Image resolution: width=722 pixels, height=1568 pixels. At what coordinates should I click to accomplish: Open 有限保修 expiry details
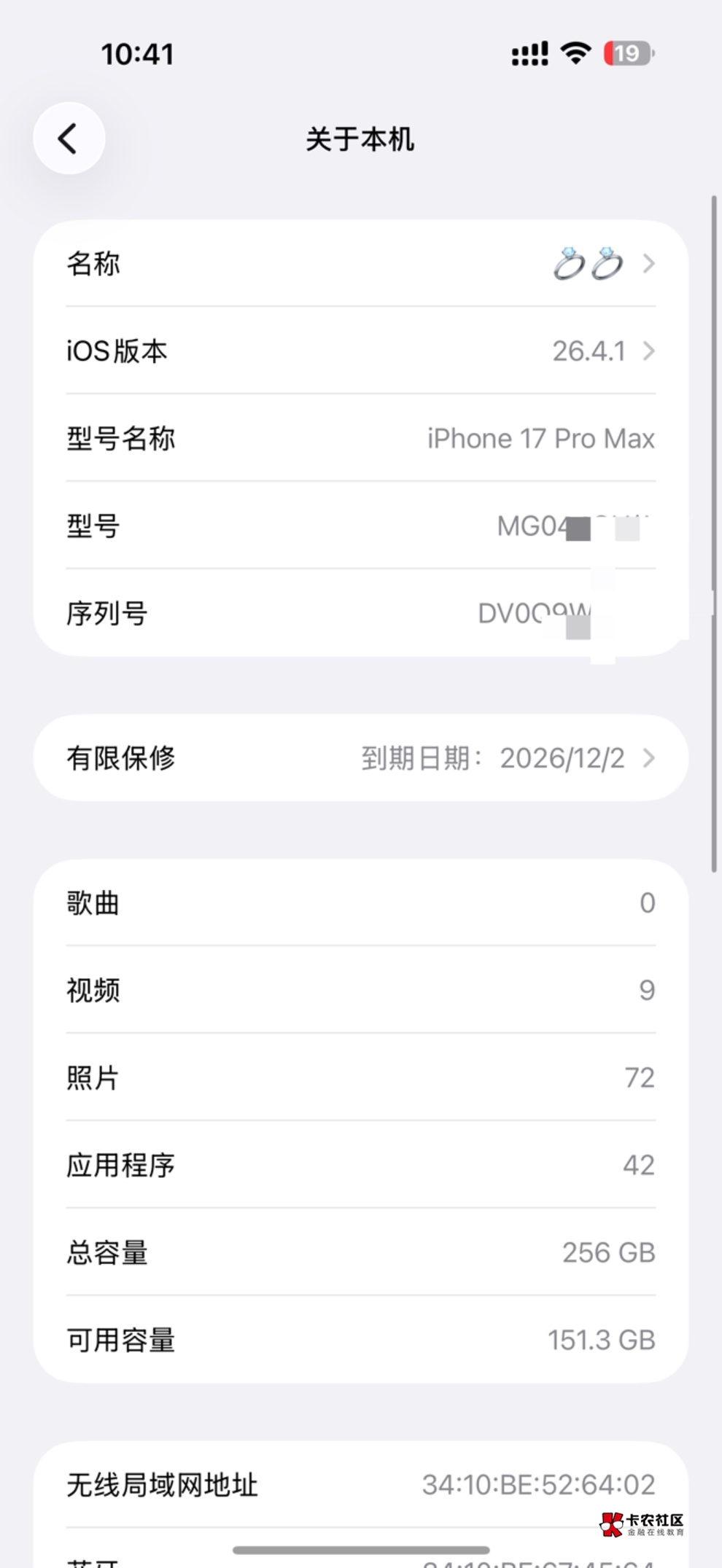[x=360, y=758]
